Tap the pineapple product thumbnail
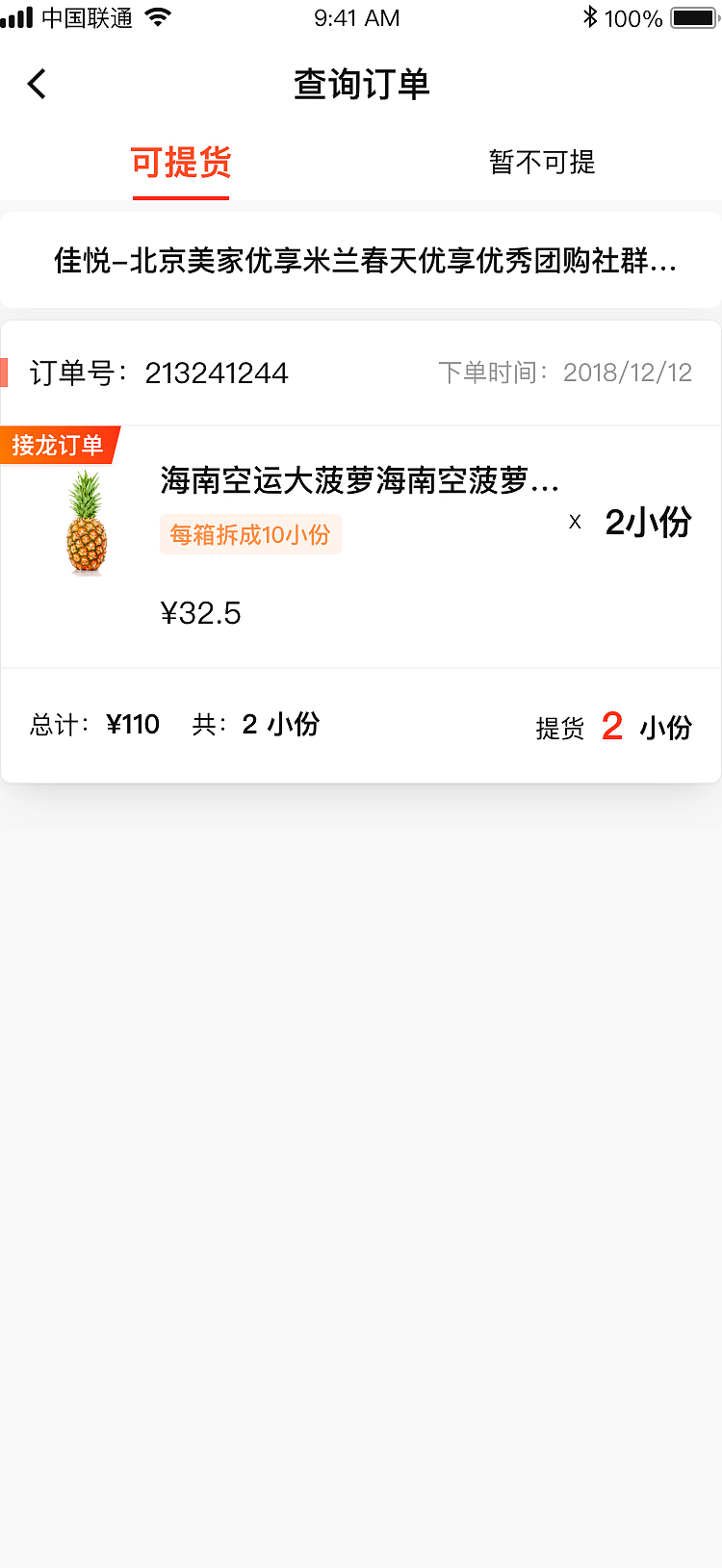Image resolution: width=722 pixels, height=1568 pixels. tap(87, 525)
